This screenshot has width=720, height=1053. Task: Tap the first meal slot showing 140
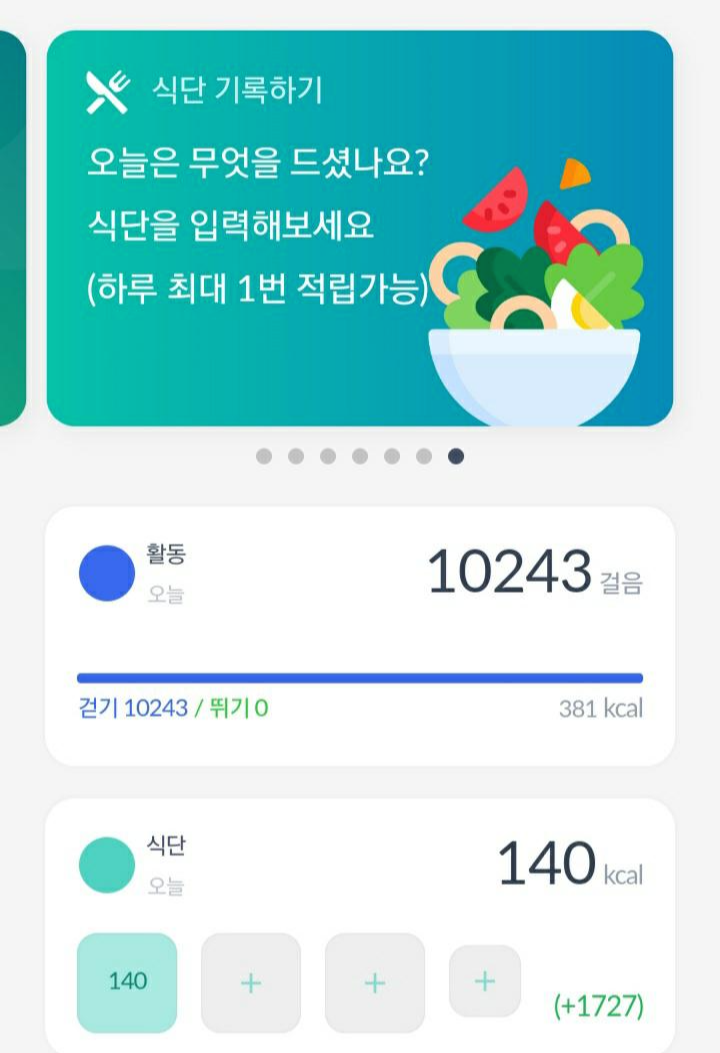[126, 982]
